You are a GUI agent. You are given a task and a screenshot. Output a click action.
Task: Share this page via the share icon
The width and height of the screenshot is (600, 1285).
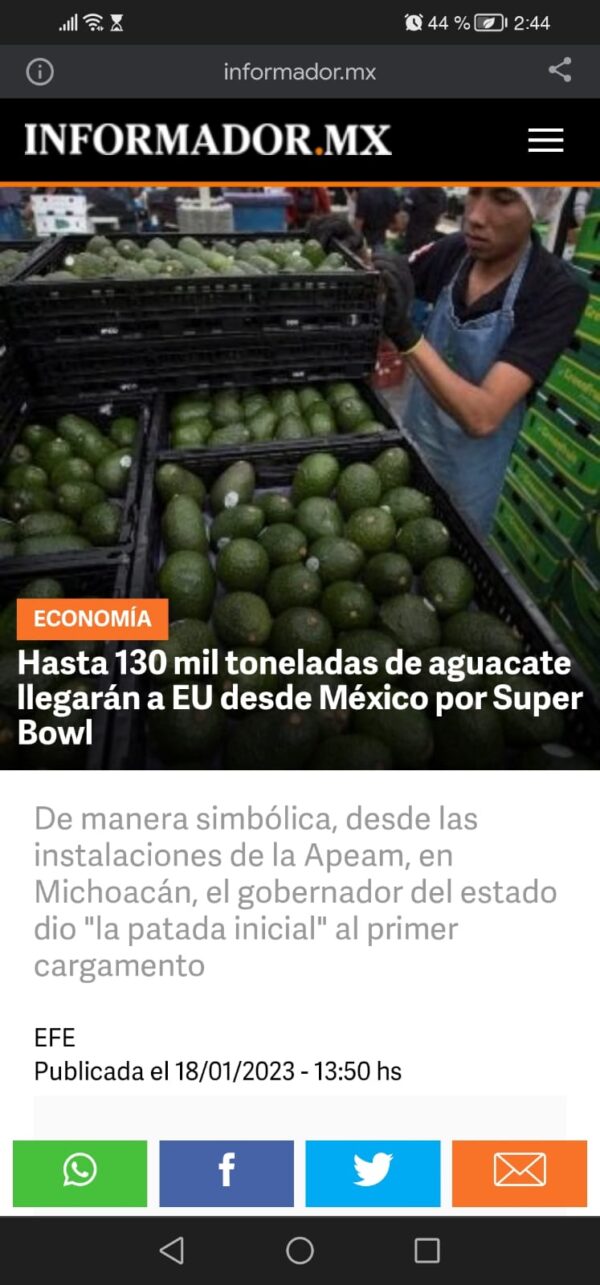click(x=560, y=70)
